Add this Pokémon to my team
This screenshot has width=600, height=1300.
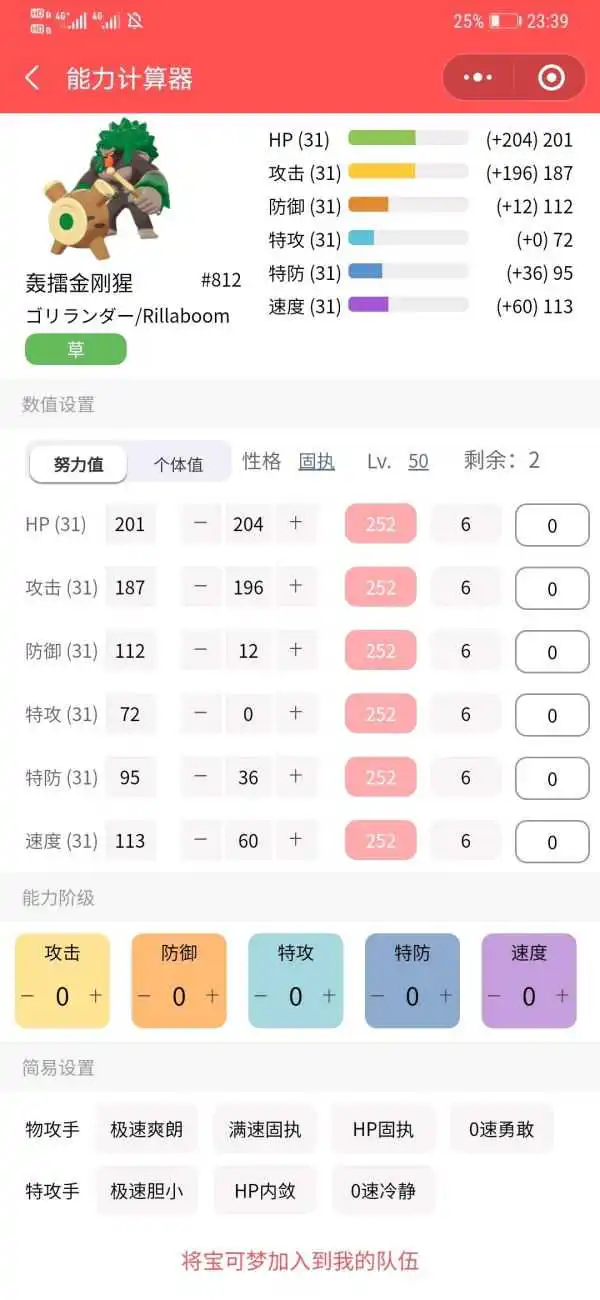(x=300, y=1260)
